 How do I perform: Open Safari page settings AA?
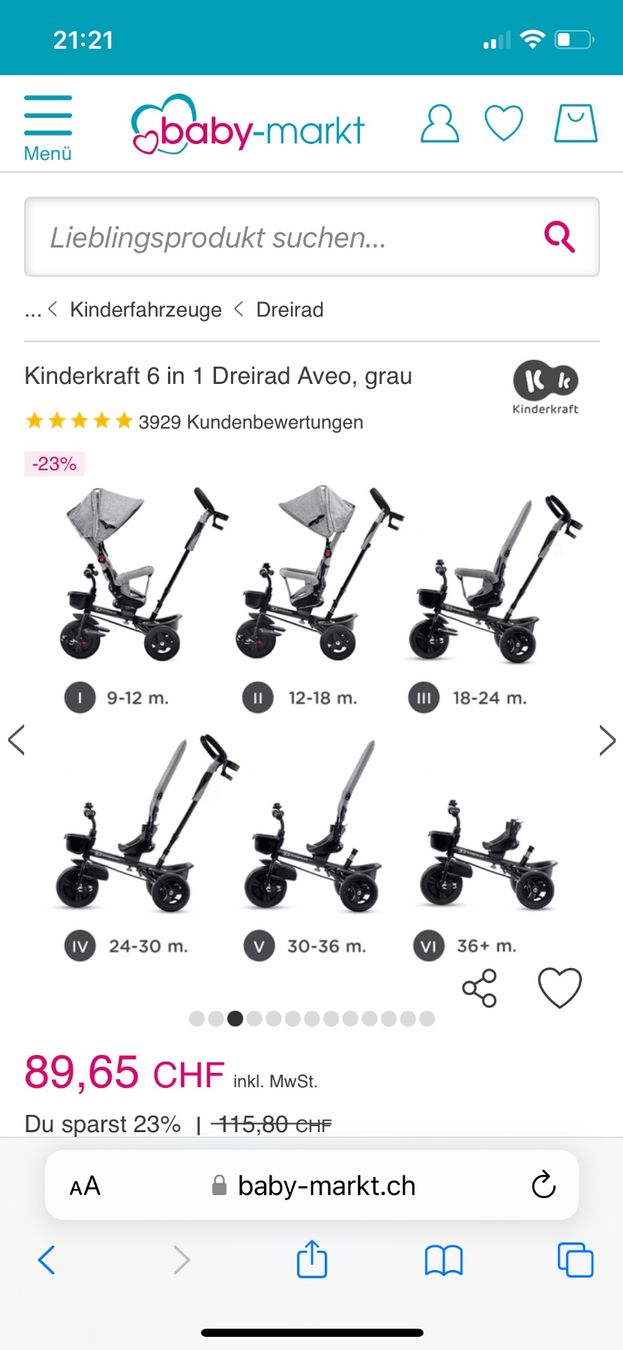pos(85,1186)
